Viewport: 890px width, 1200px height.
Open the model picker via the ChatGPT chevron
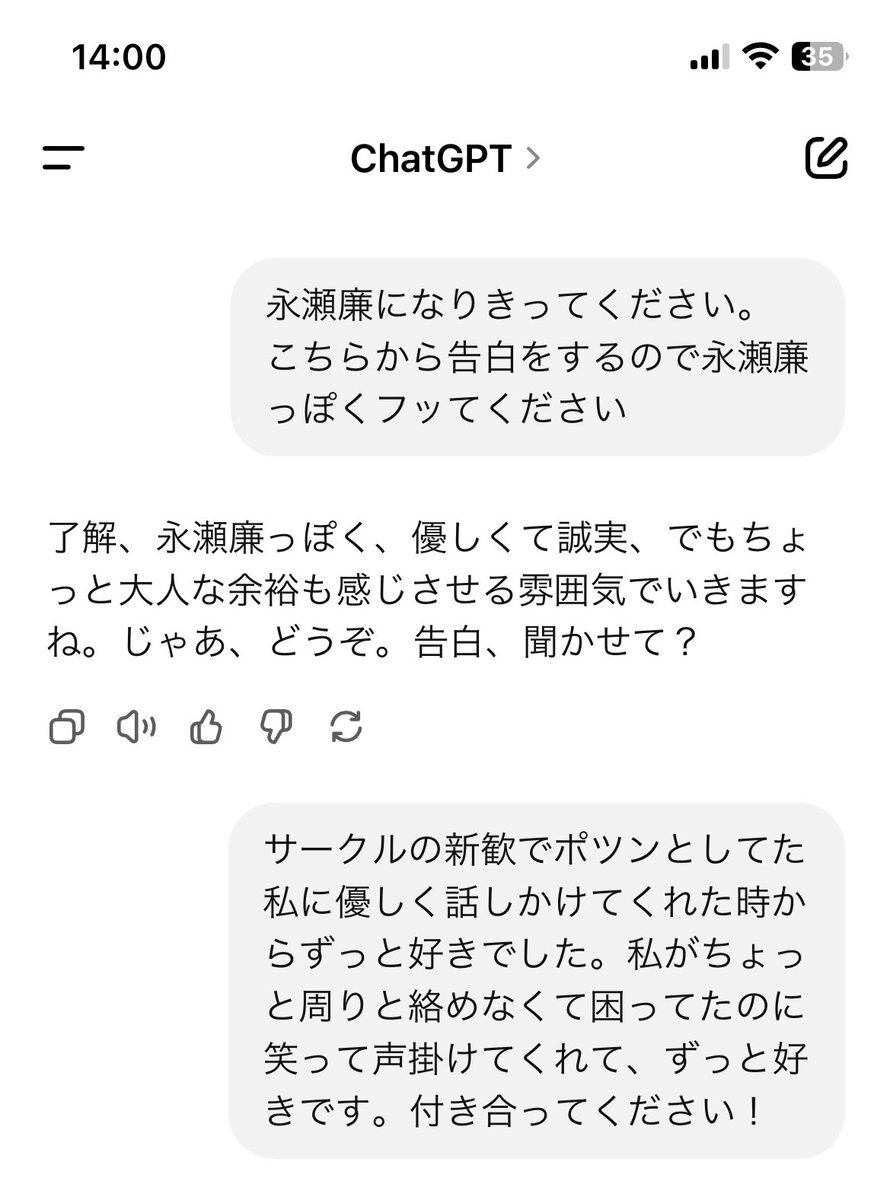coord(536,157)
